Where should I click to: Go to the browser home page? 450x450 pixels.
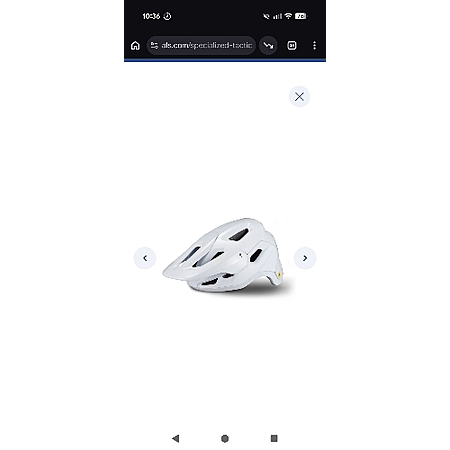coord(135,45)
